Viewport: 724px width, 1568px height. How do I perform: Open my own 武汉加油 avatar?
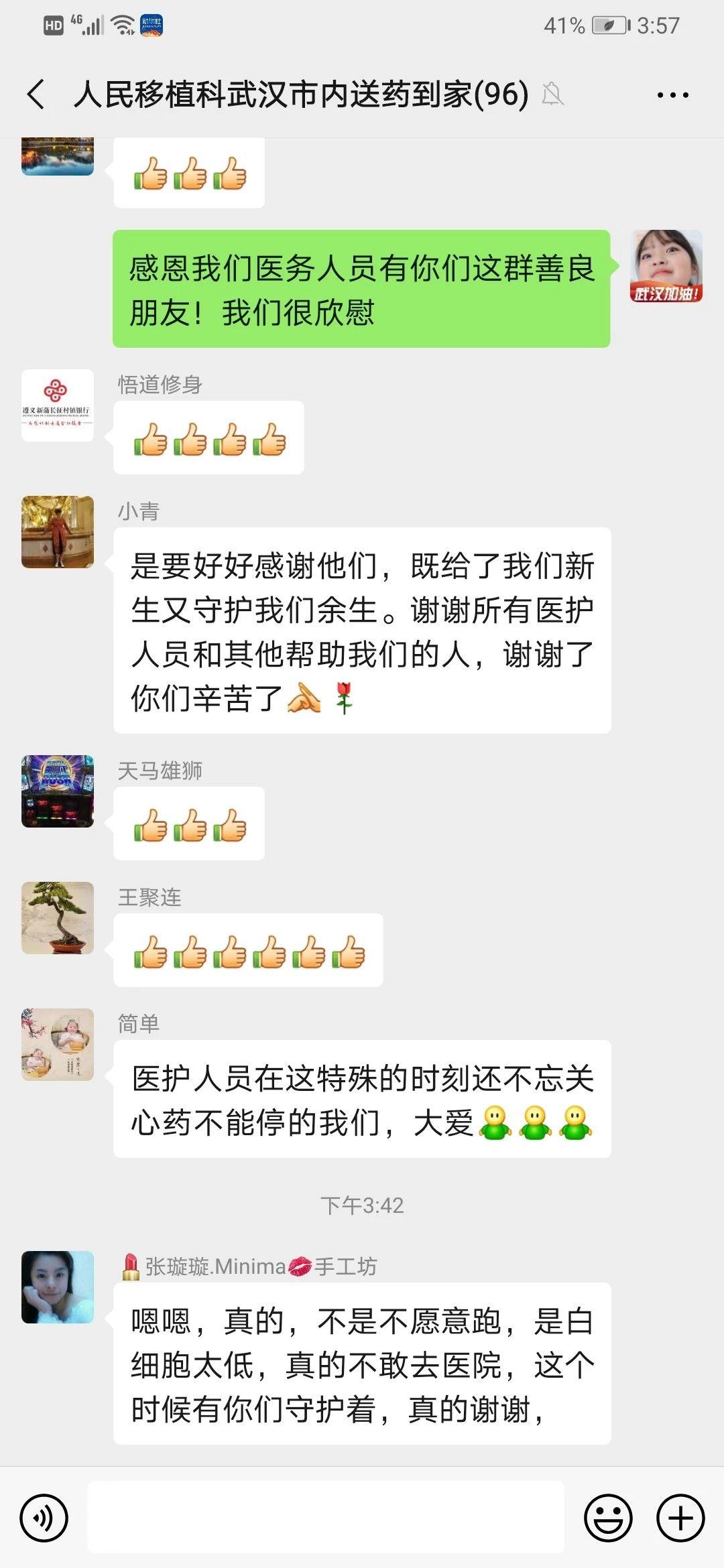[x=666, y=266]
